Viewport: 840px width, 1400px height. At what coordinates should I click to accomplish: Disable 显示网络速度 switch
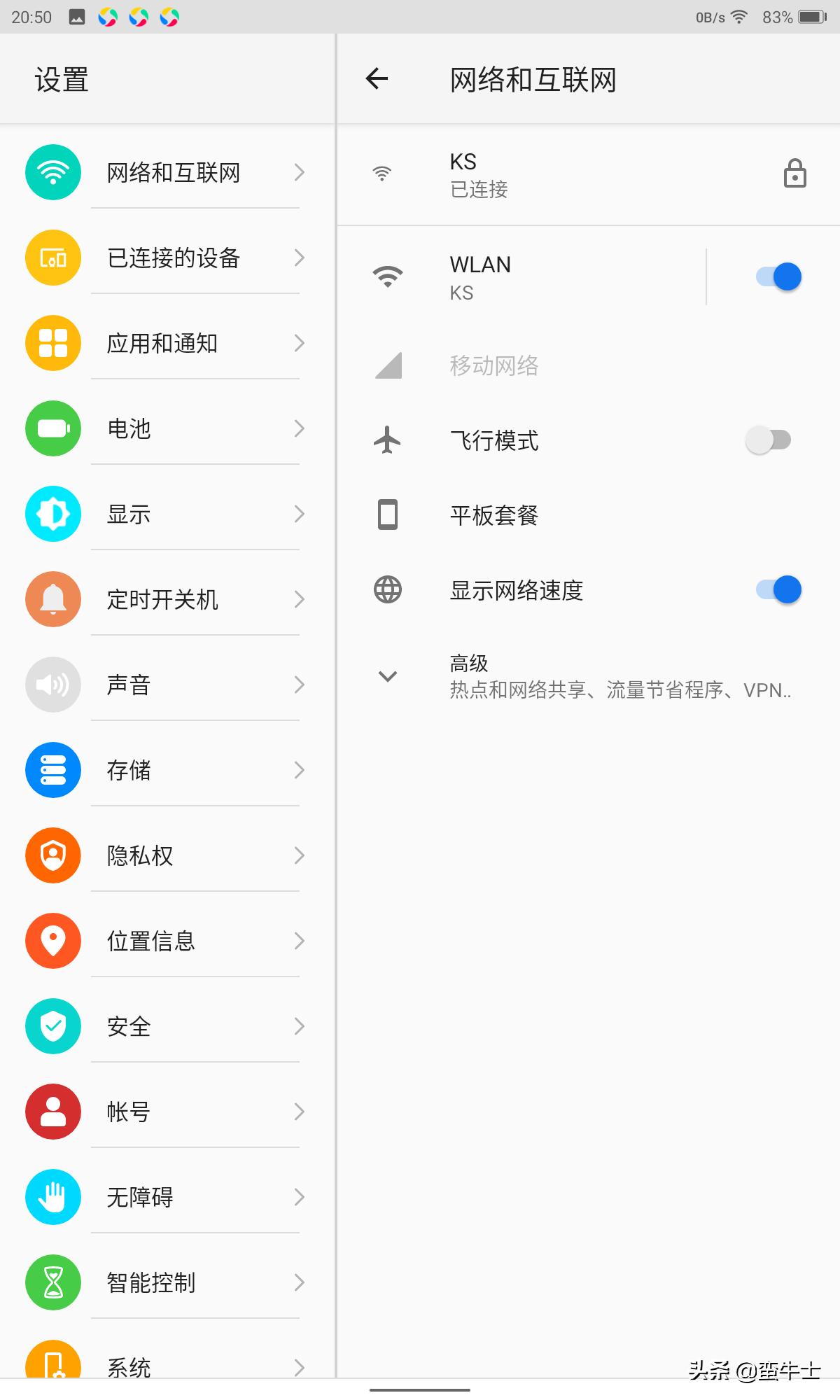pyautogui.click(x=778, y=589)
